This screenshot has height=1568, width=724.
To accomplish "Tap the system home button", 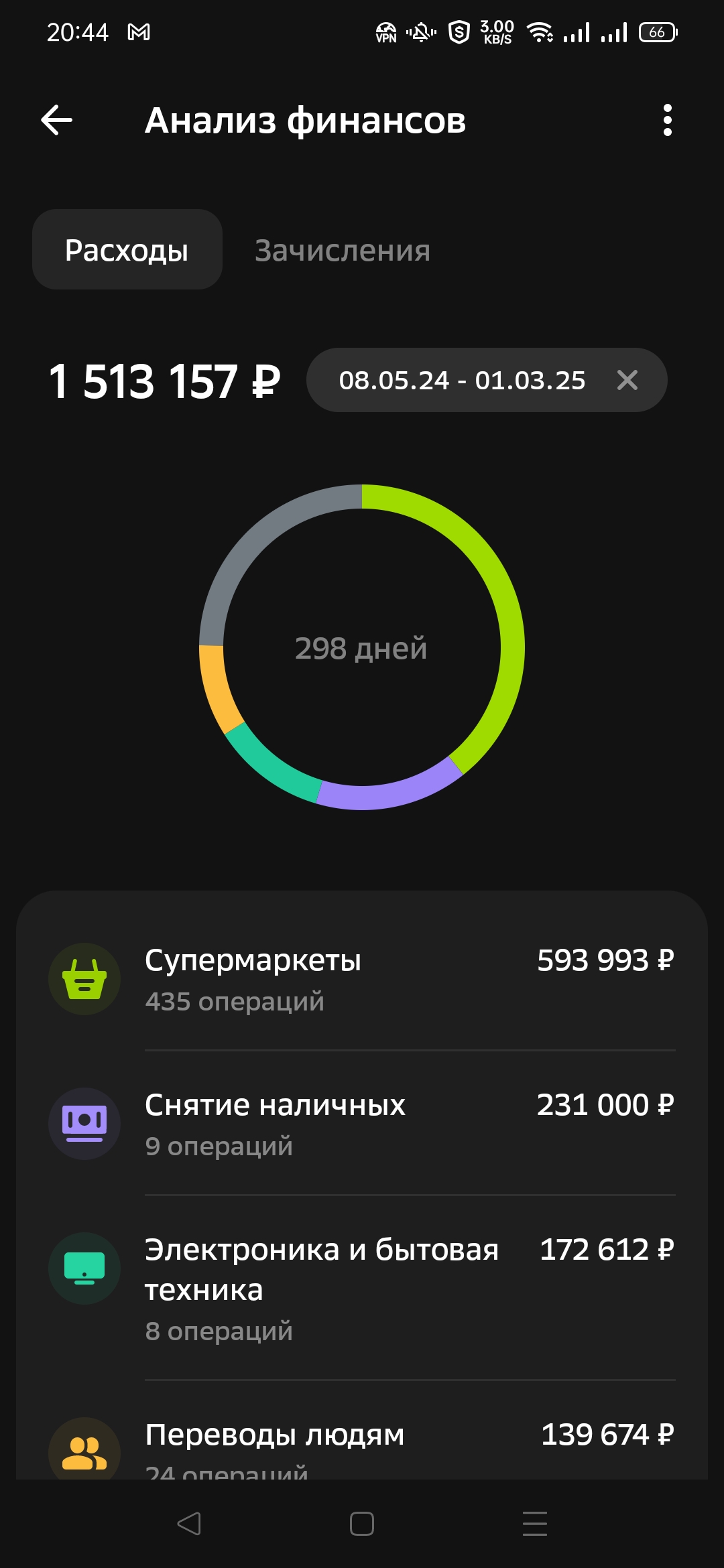I will (x=362, y=1524).
